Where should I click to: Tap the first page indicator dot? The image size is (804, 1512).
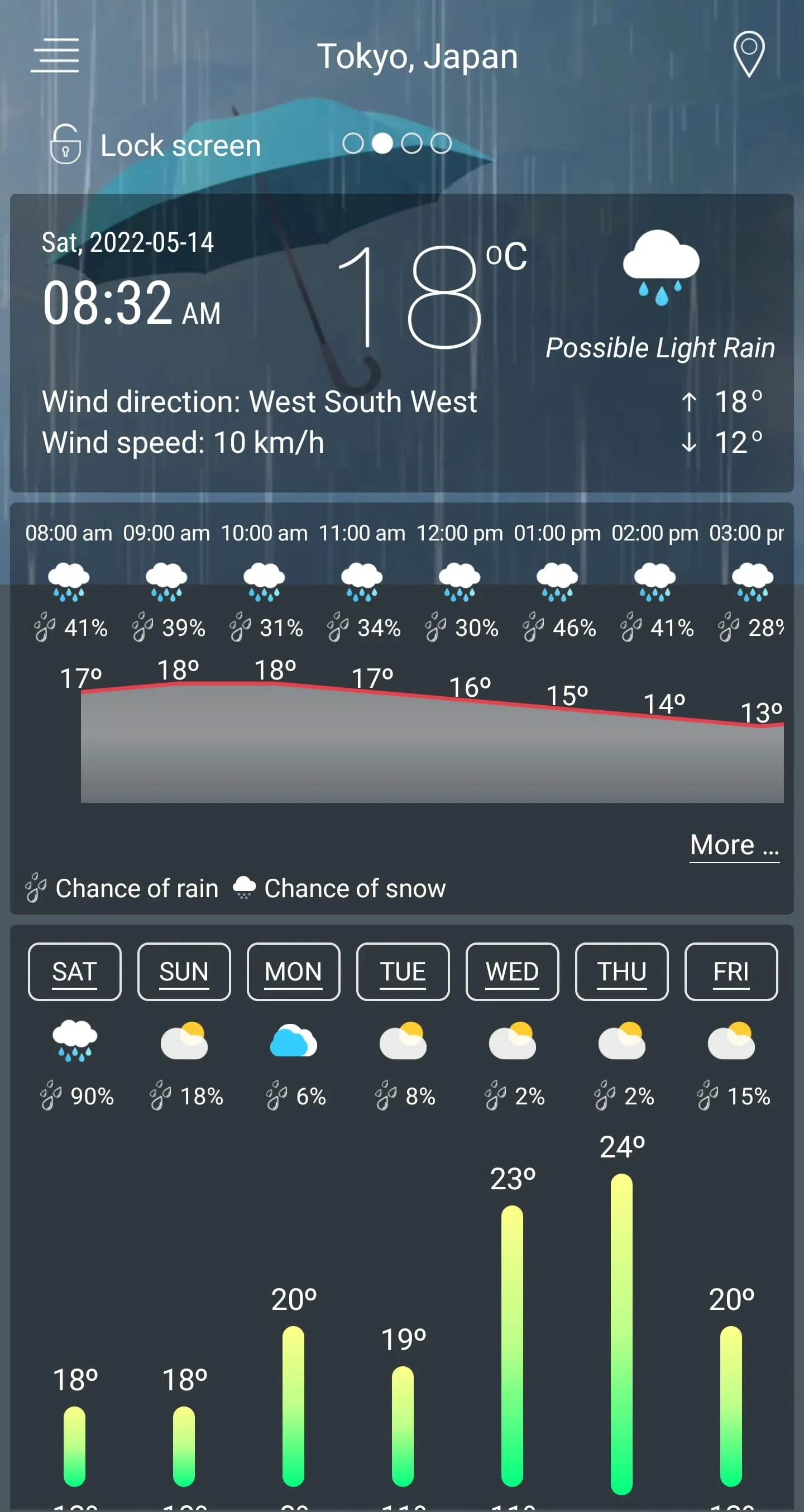point(354,141)
